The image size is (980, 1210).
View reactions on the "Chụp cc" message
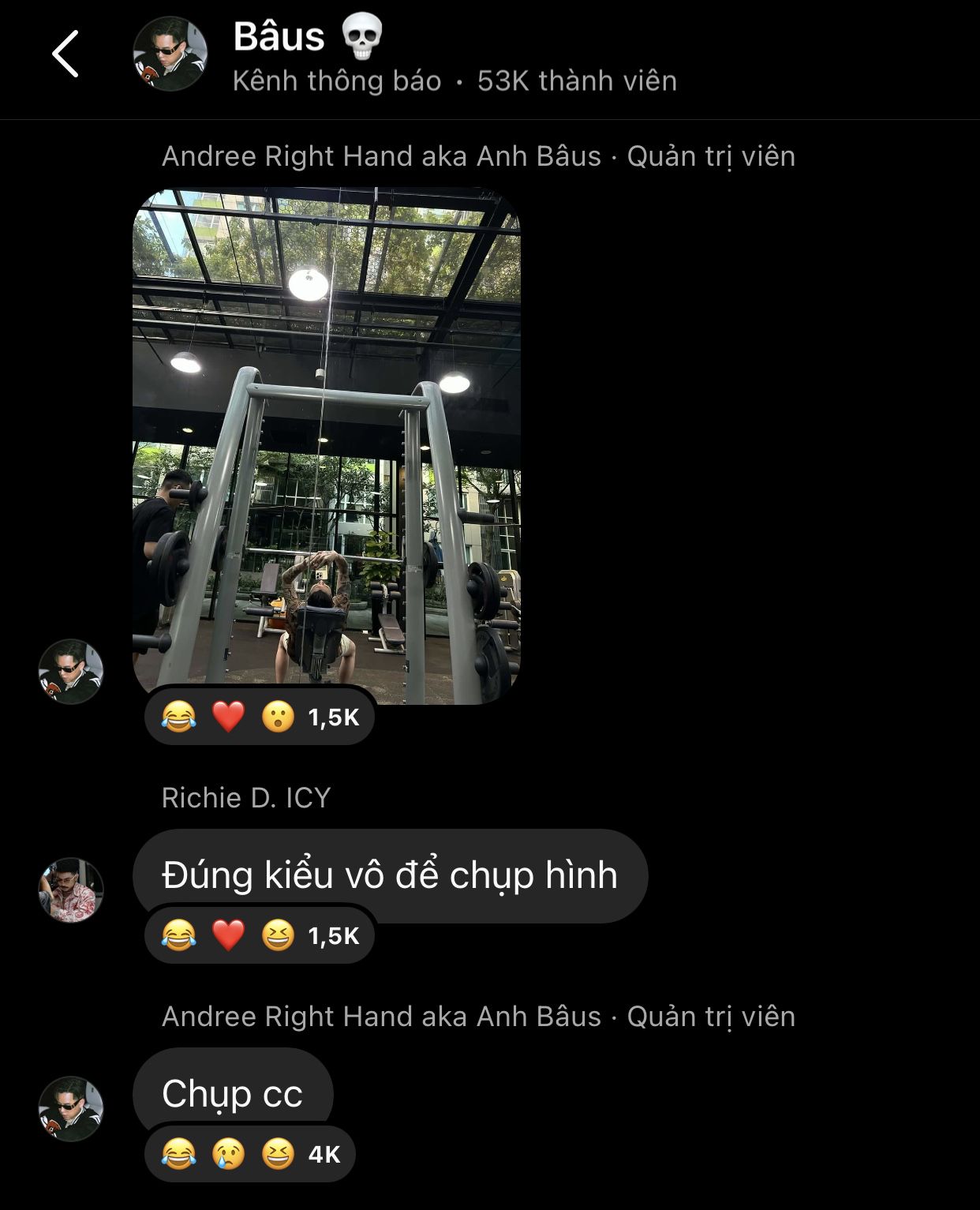[x=250, y=1154]
